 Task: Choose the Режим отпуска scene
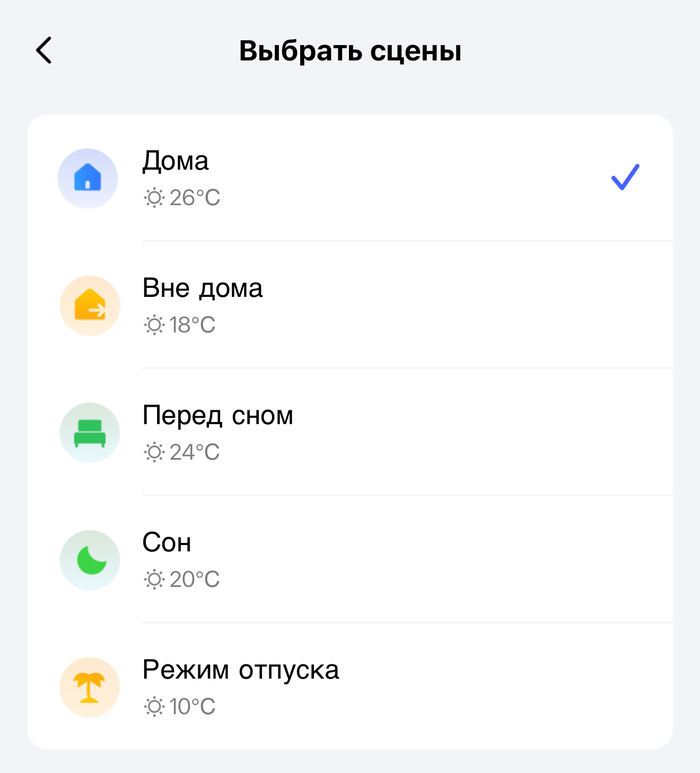point(350,686)
